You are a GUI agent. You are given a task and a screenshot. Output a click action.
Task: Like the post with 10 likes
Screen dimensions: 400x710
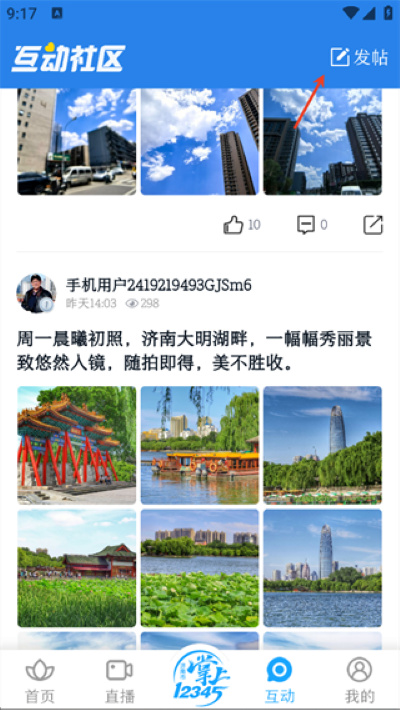click(x=242, y=225)
